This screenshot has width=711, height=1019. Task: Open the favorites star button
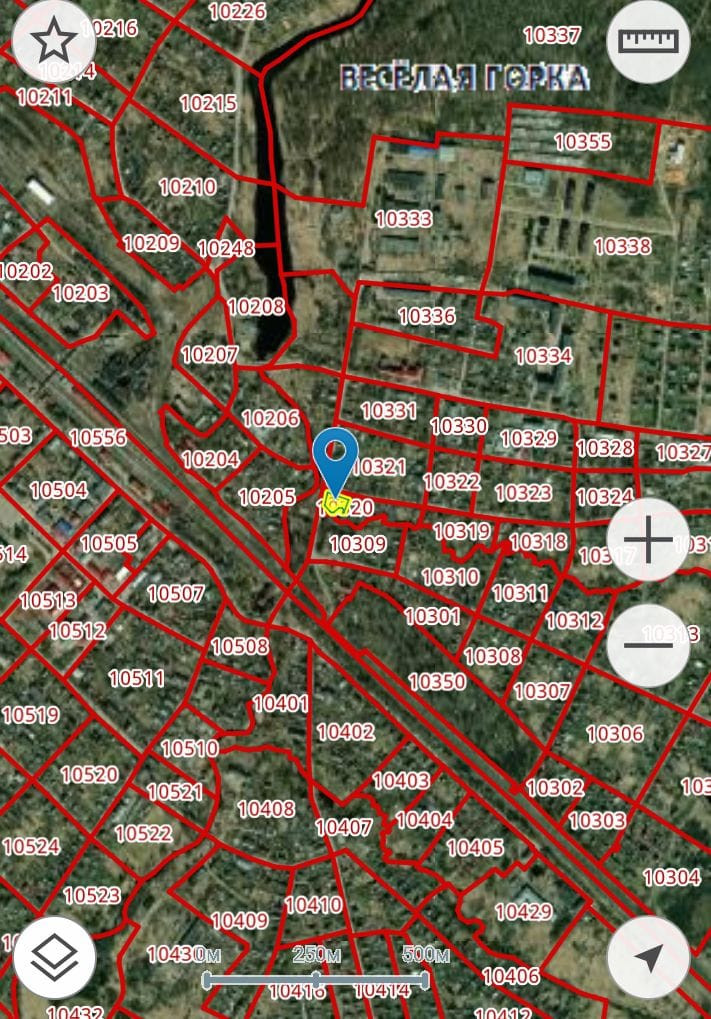(x=54, y=41)
